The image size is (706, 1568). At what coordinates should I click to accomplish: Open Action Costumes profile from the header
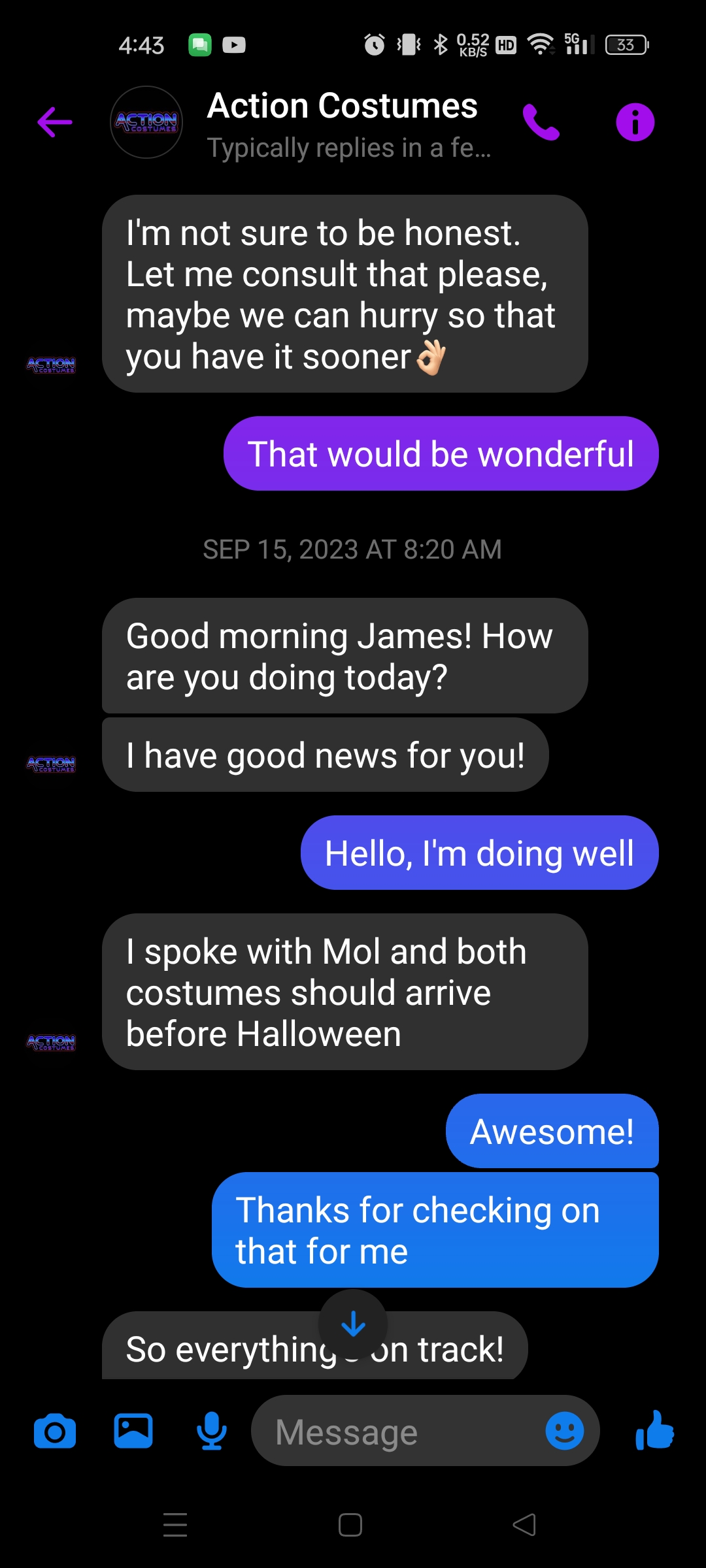coord(301,123)
